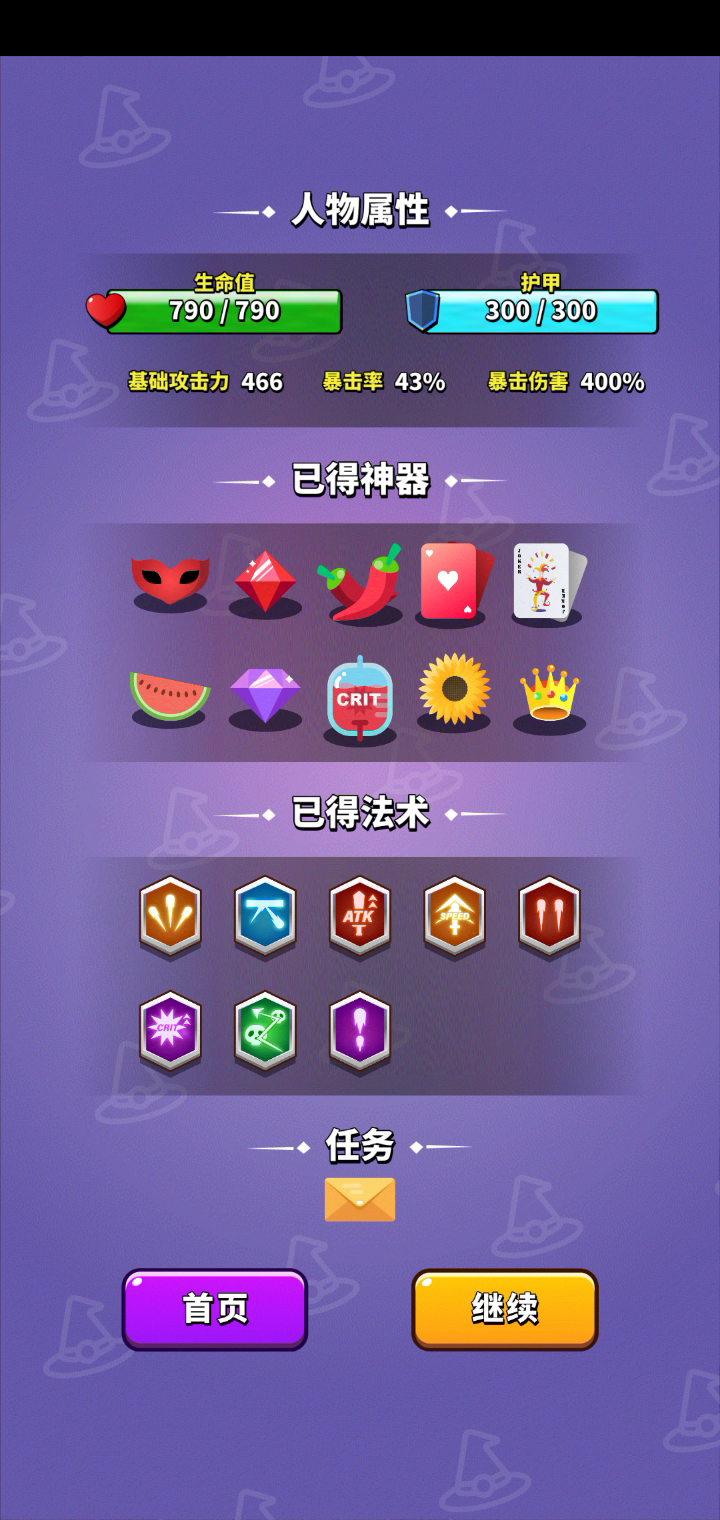This screenshot has height=1520, width=720.
Task: Tap the watermelon slice artifact
Action: click(170, 696)
